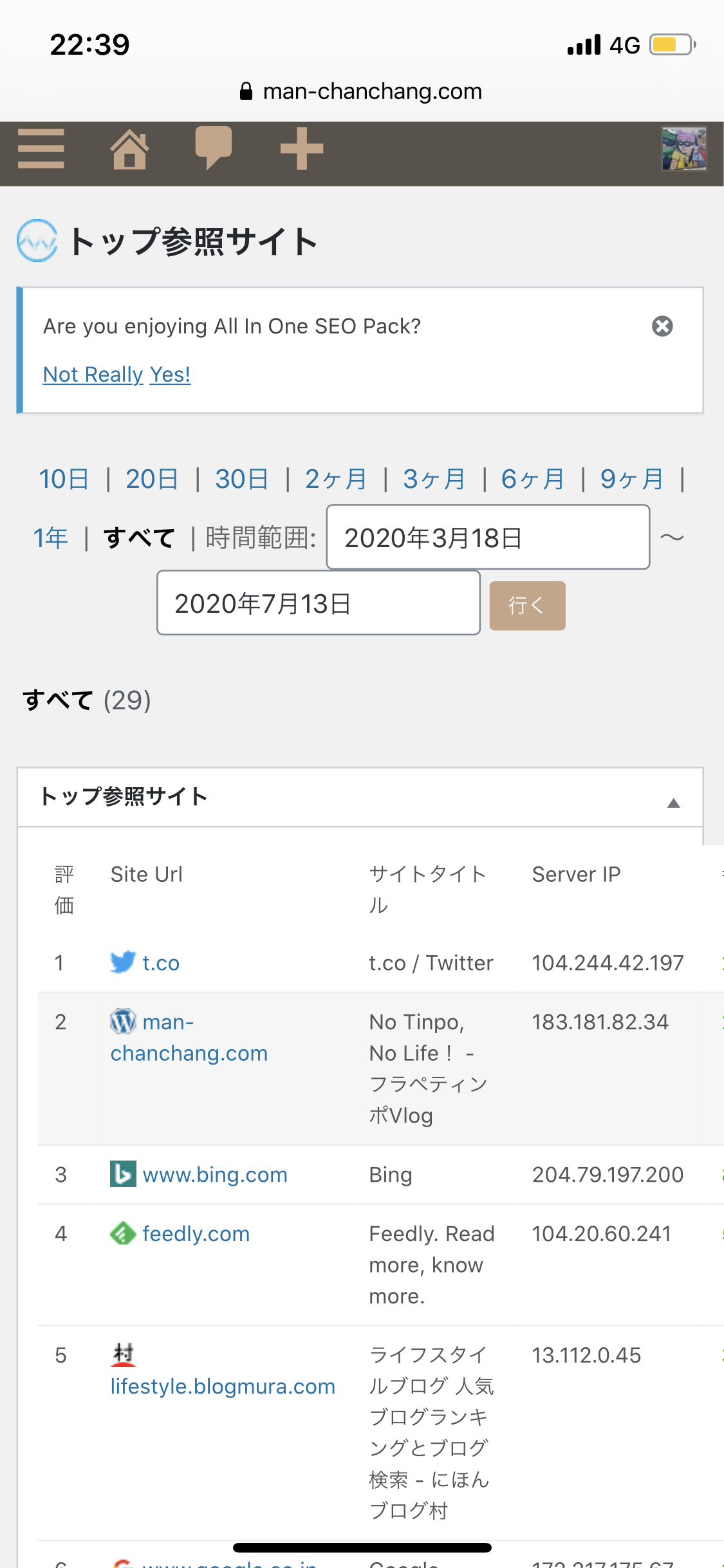Open the feedly.com referrer link

pyautogui.click(x=196, y=1234)
